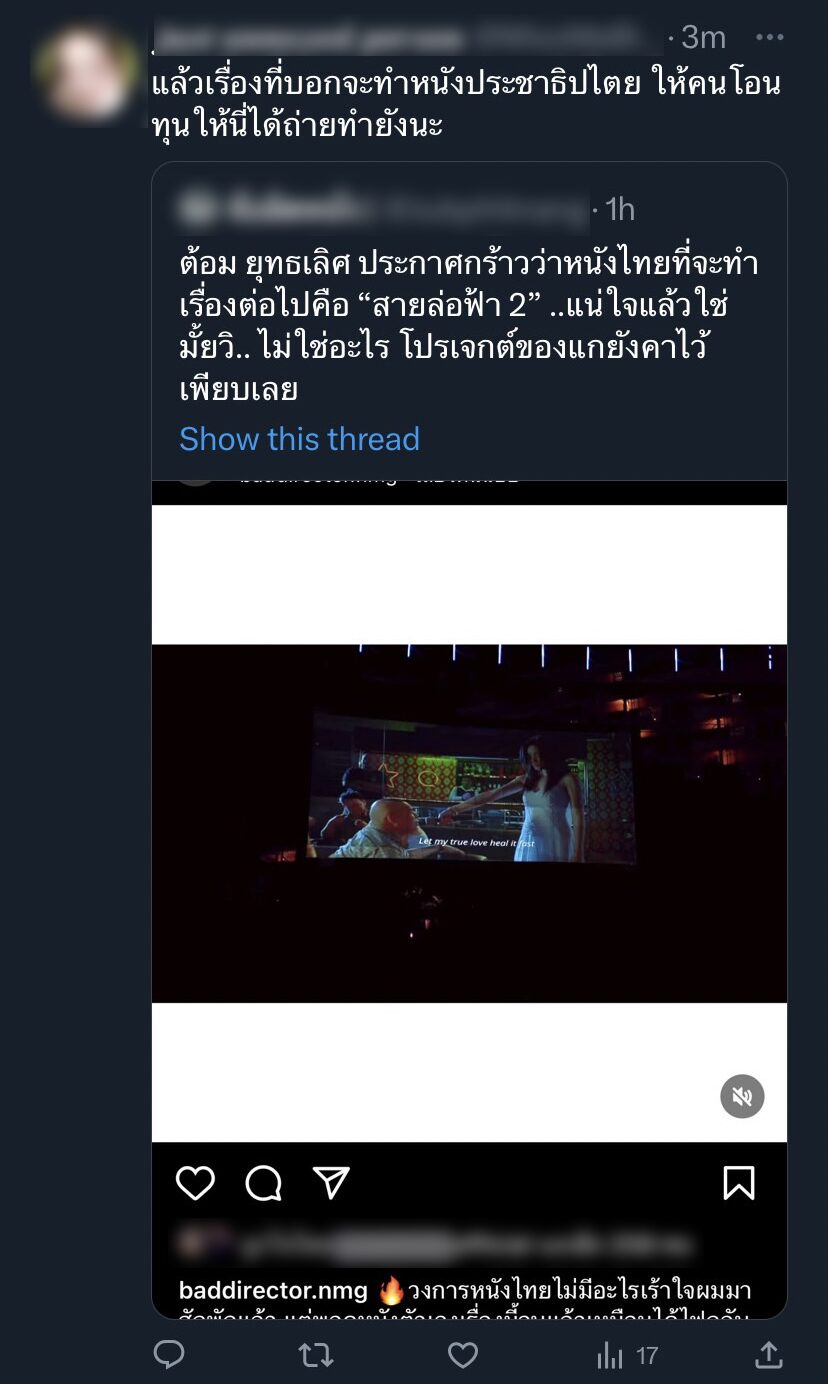This screenshot has width=828, height=1384.
Task: Open the quoted tweet's video
Action: pos(469,822)
